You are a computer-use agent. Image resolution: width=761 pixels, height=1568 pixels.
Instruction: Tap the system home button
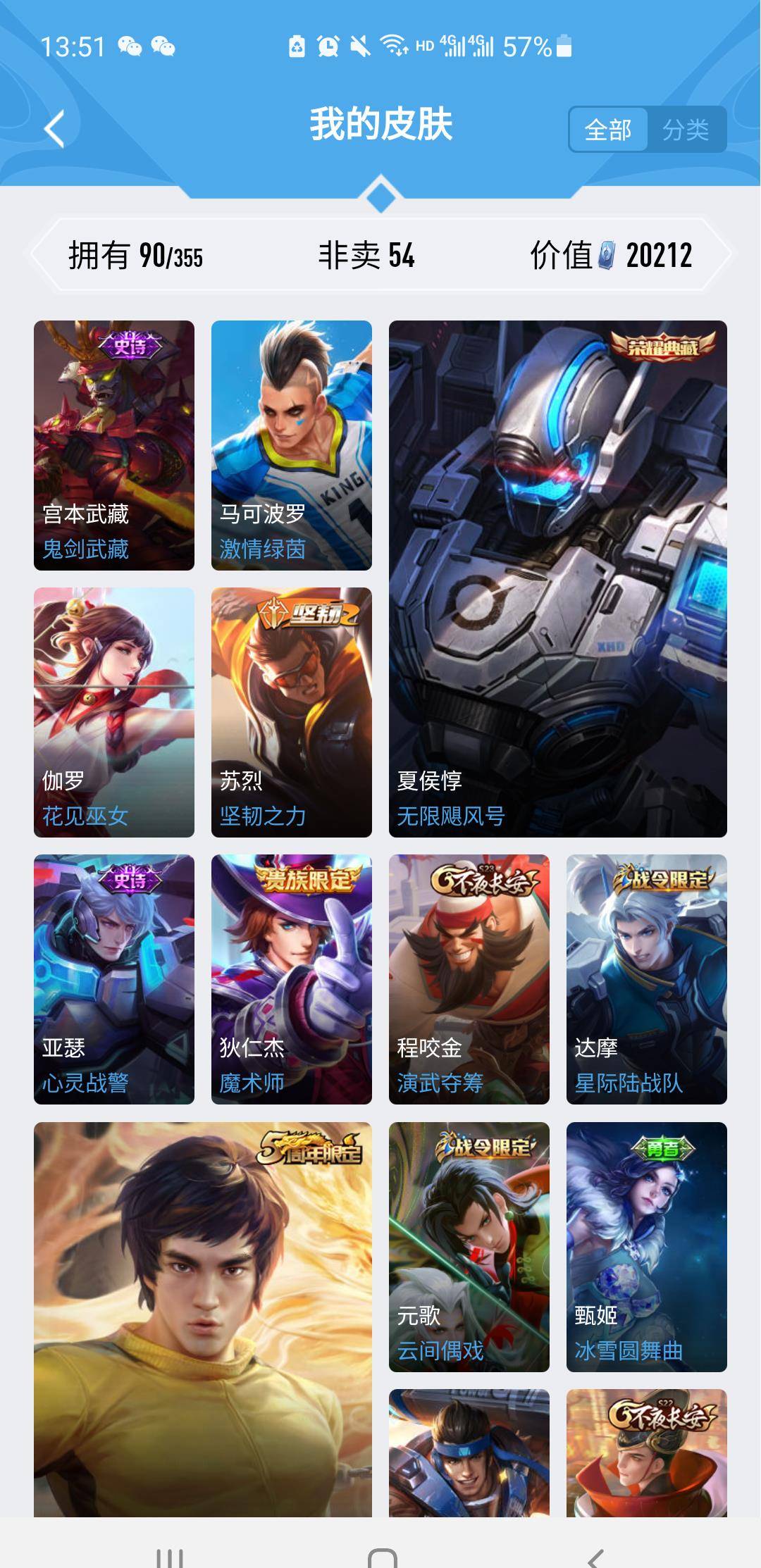pos(382,1555)
